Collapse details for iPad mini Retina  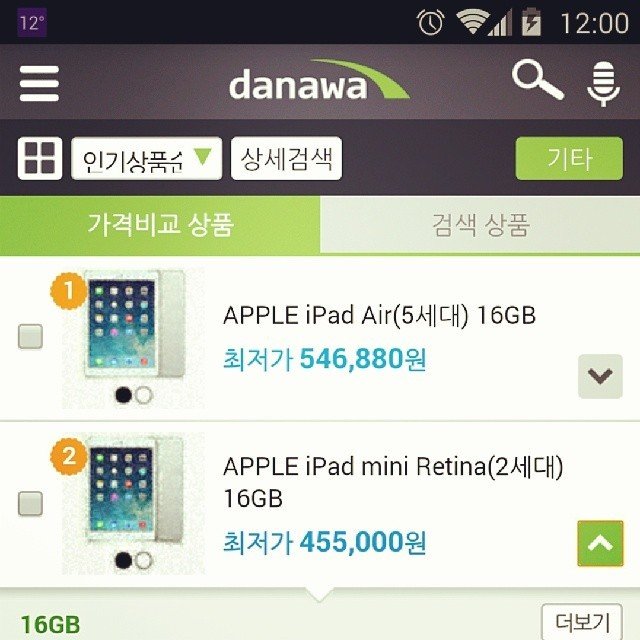click(x=600, y=543)
